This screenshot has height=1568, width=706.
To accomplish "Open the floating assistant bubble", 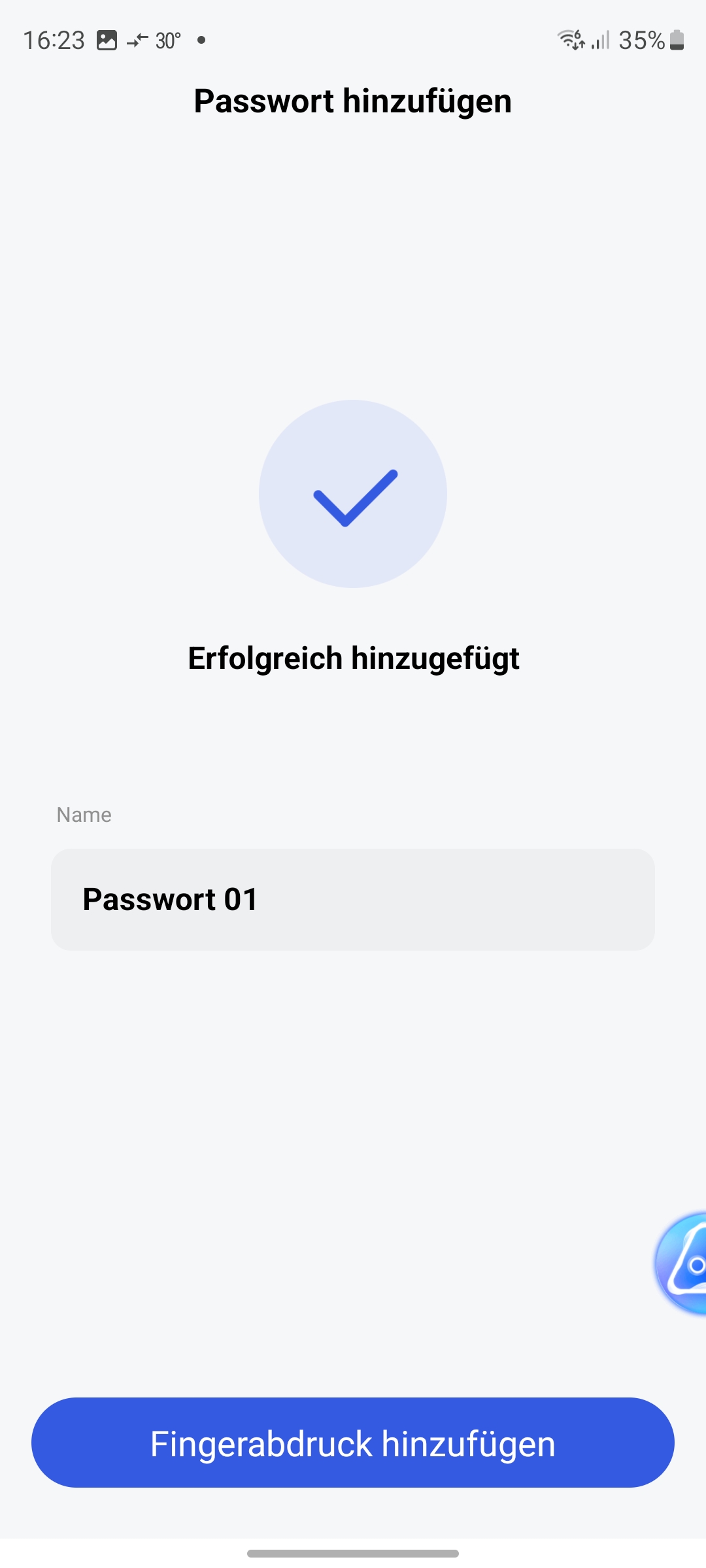I will coord(683,1263).
